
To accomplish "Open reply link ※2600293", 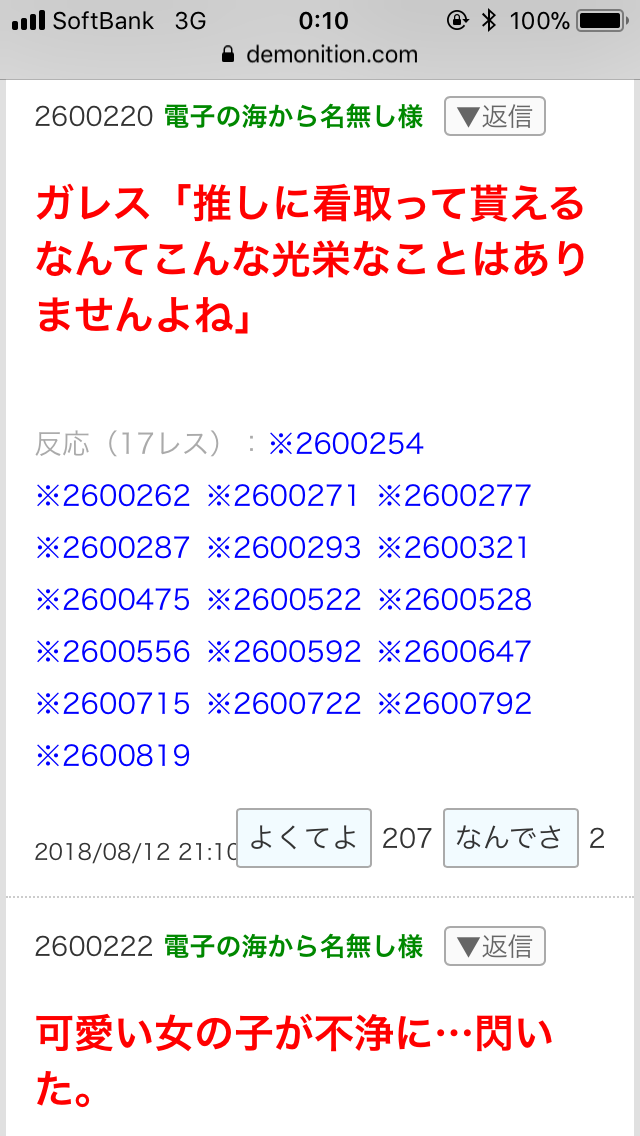I will (x=283, y=547).
